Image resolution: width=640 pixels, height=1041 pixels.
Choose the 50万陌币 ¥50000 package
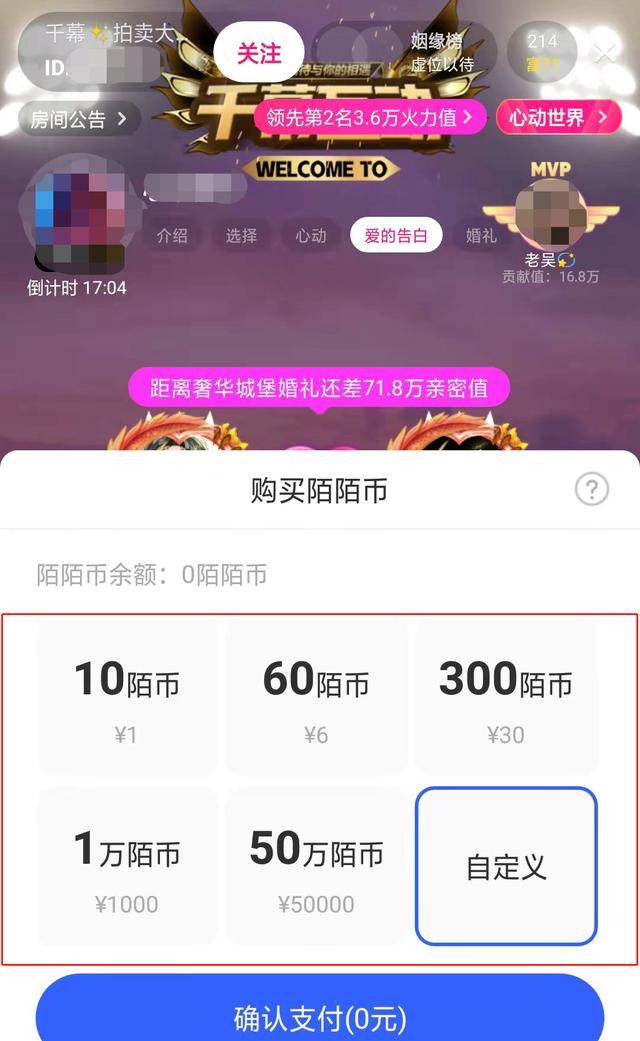tap(316, 866)
